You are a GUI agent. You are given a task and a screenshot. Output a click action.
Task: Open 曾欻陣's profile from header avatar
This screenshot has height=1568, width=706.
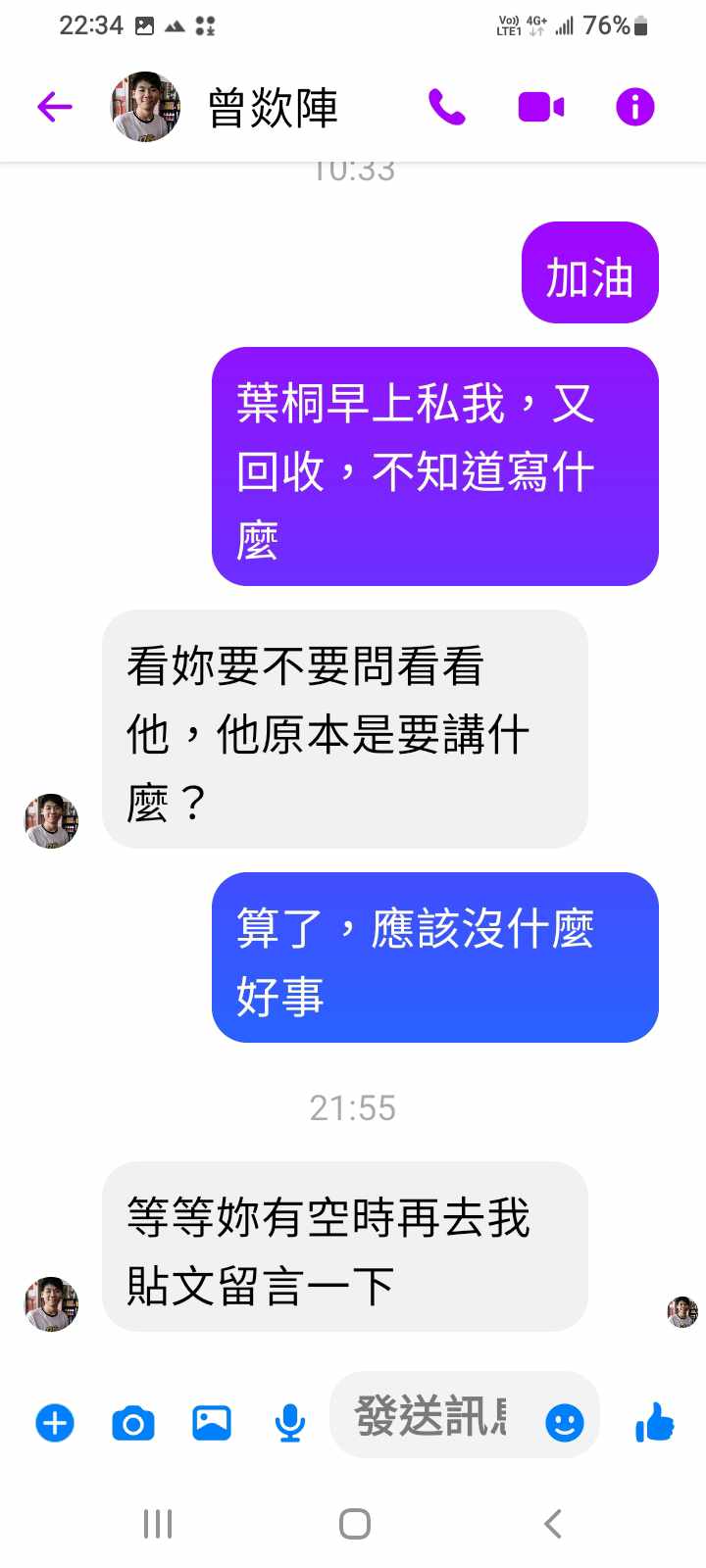[x=145, y=107]
